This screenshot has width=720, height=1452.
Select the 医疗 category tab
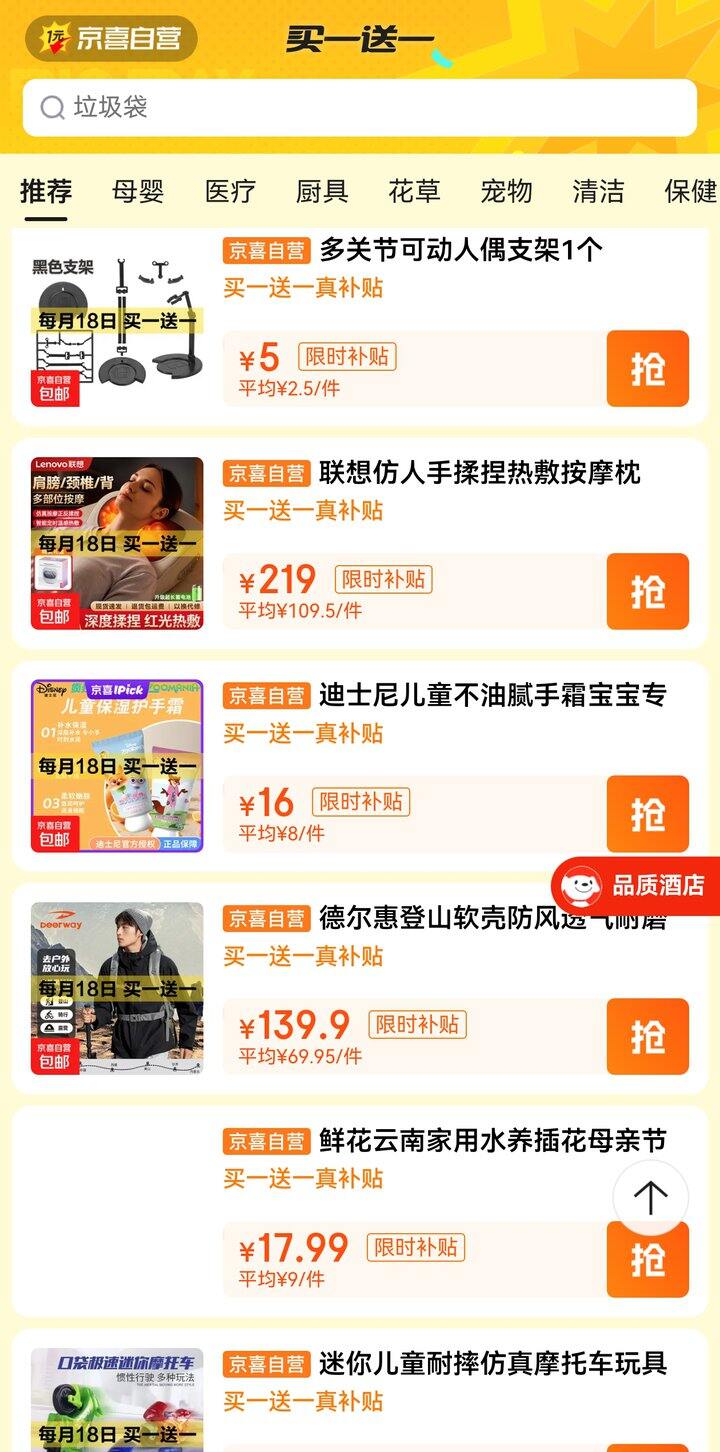tap(225, 190)
